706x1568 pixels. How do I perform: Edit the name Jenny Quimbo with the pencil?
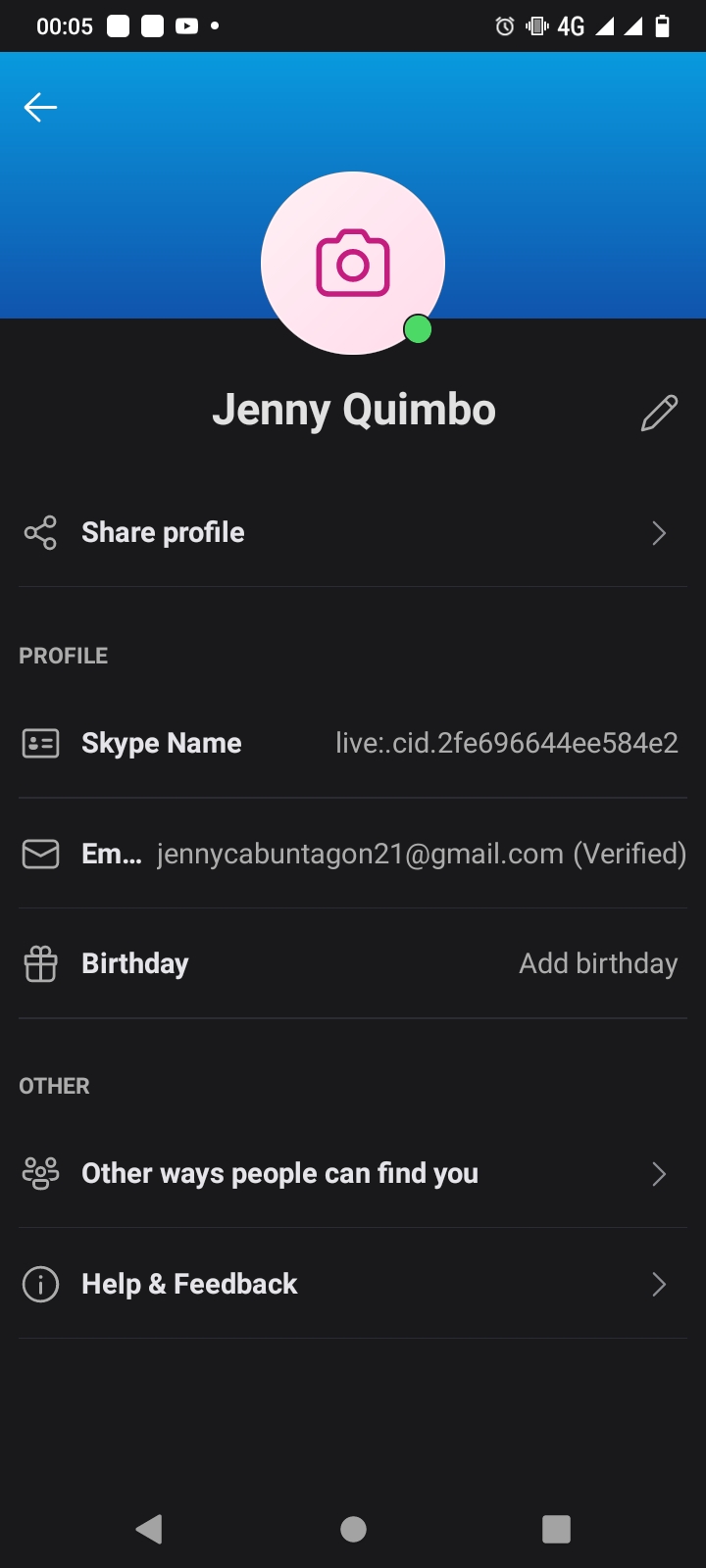tap(659, 413)
